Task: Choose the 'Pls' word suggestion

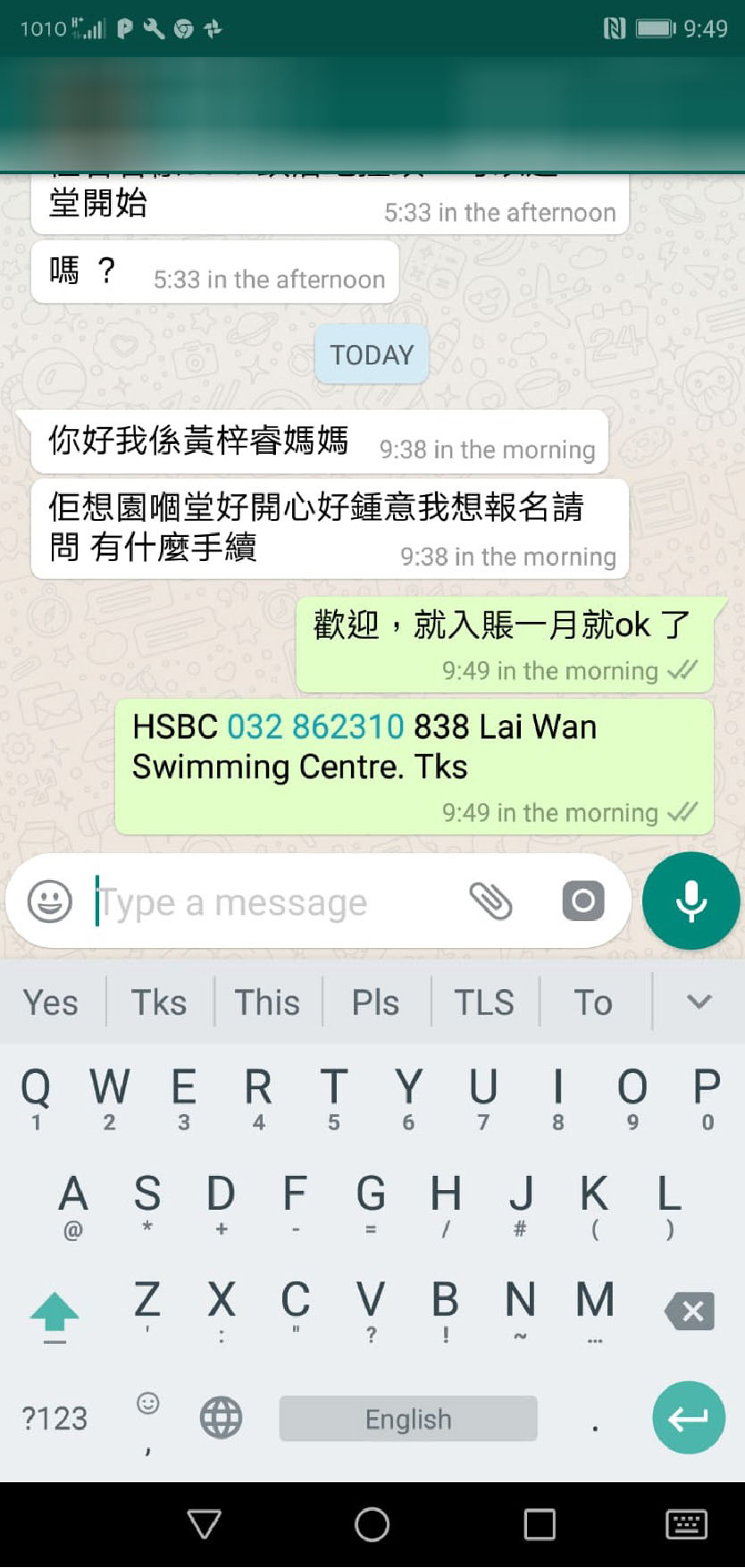Action: [375, 1002]
